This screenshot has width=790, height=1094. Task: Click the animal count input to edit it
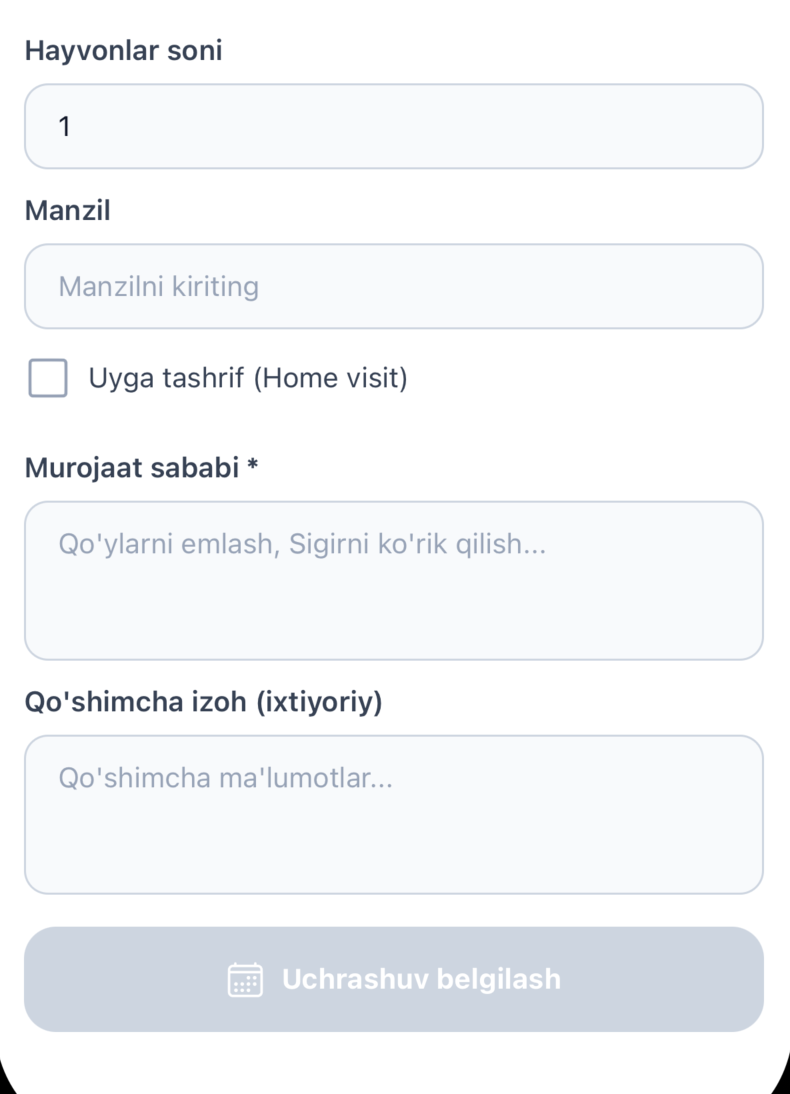point(395,126)
